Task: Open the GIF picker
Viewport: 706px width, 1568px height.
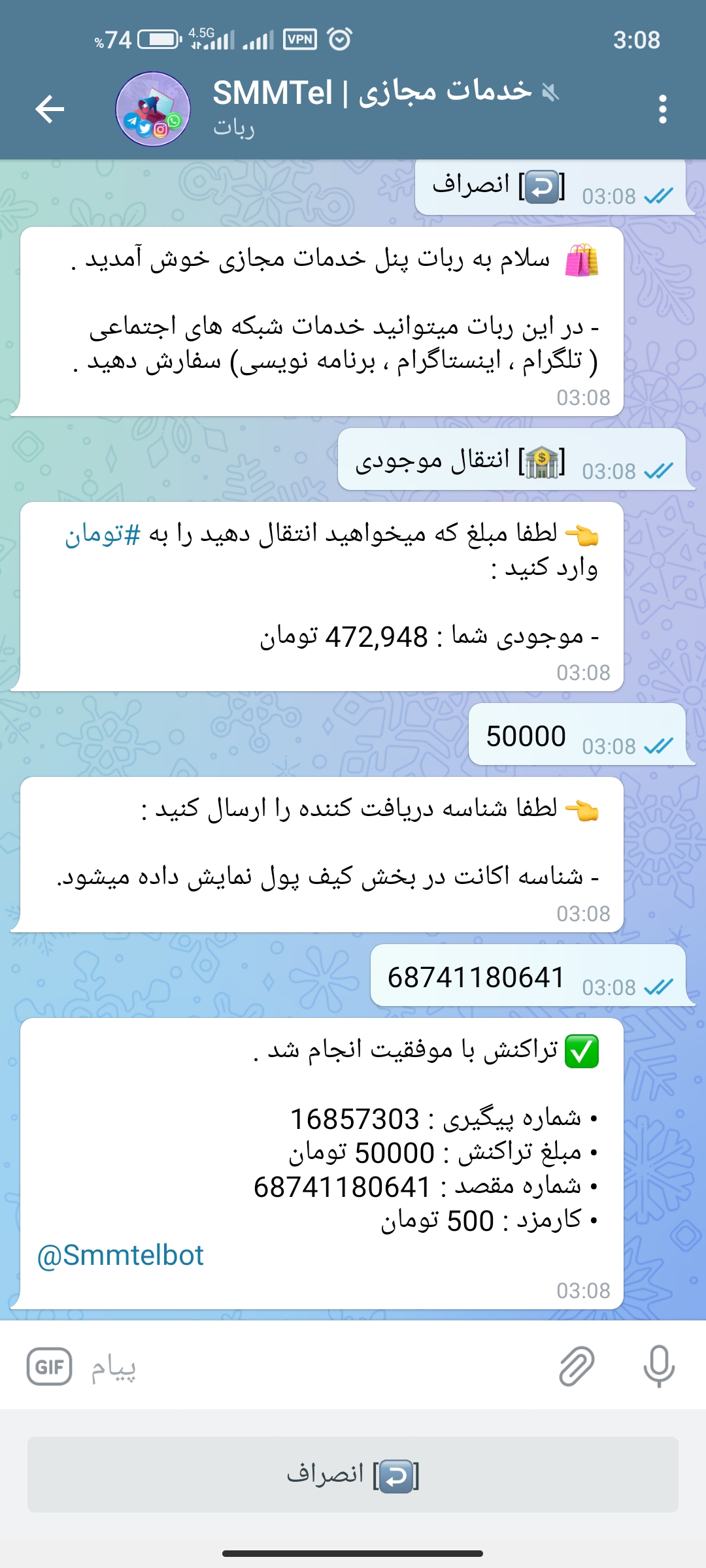Action: click(49, 1367)
